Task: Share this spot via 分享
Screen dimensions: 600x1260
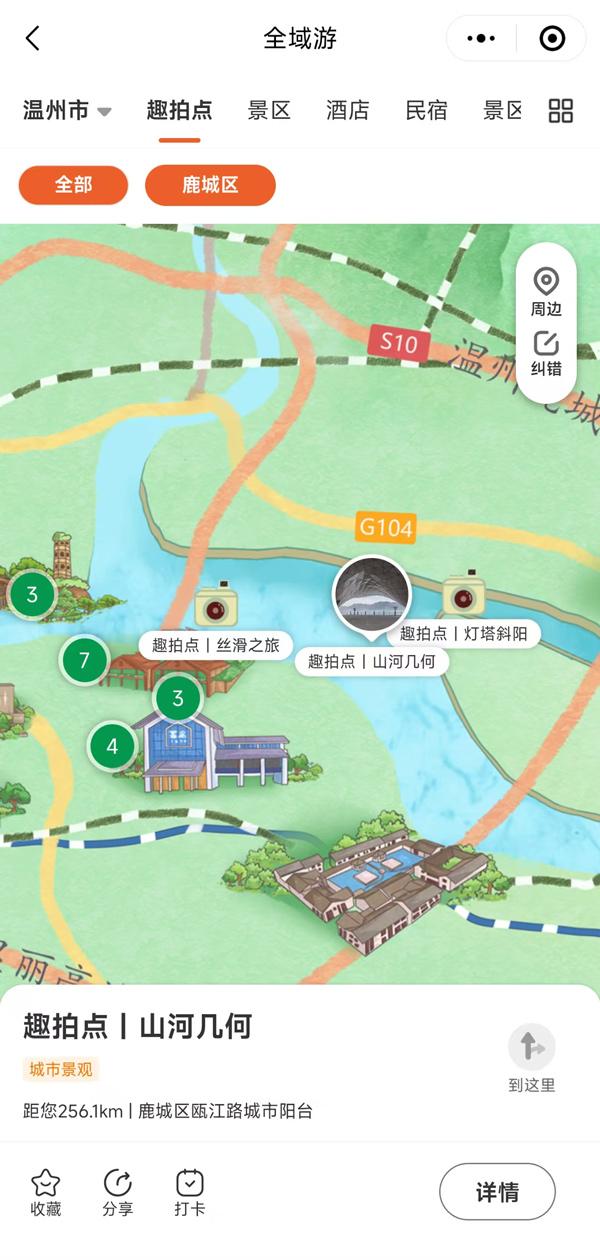Action: pyautogui.click(x=118, y=1192)
